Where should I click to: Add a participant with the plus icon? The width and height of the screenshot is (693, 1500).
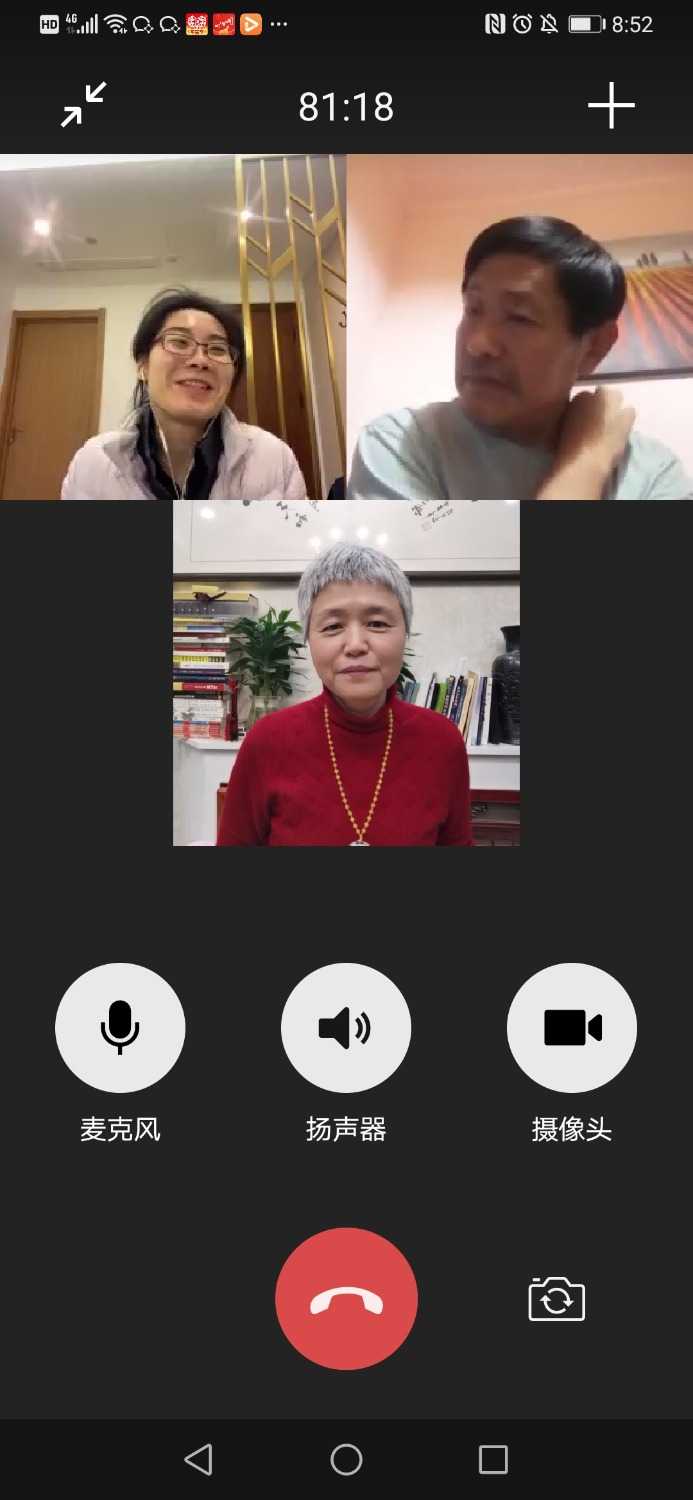611,105
